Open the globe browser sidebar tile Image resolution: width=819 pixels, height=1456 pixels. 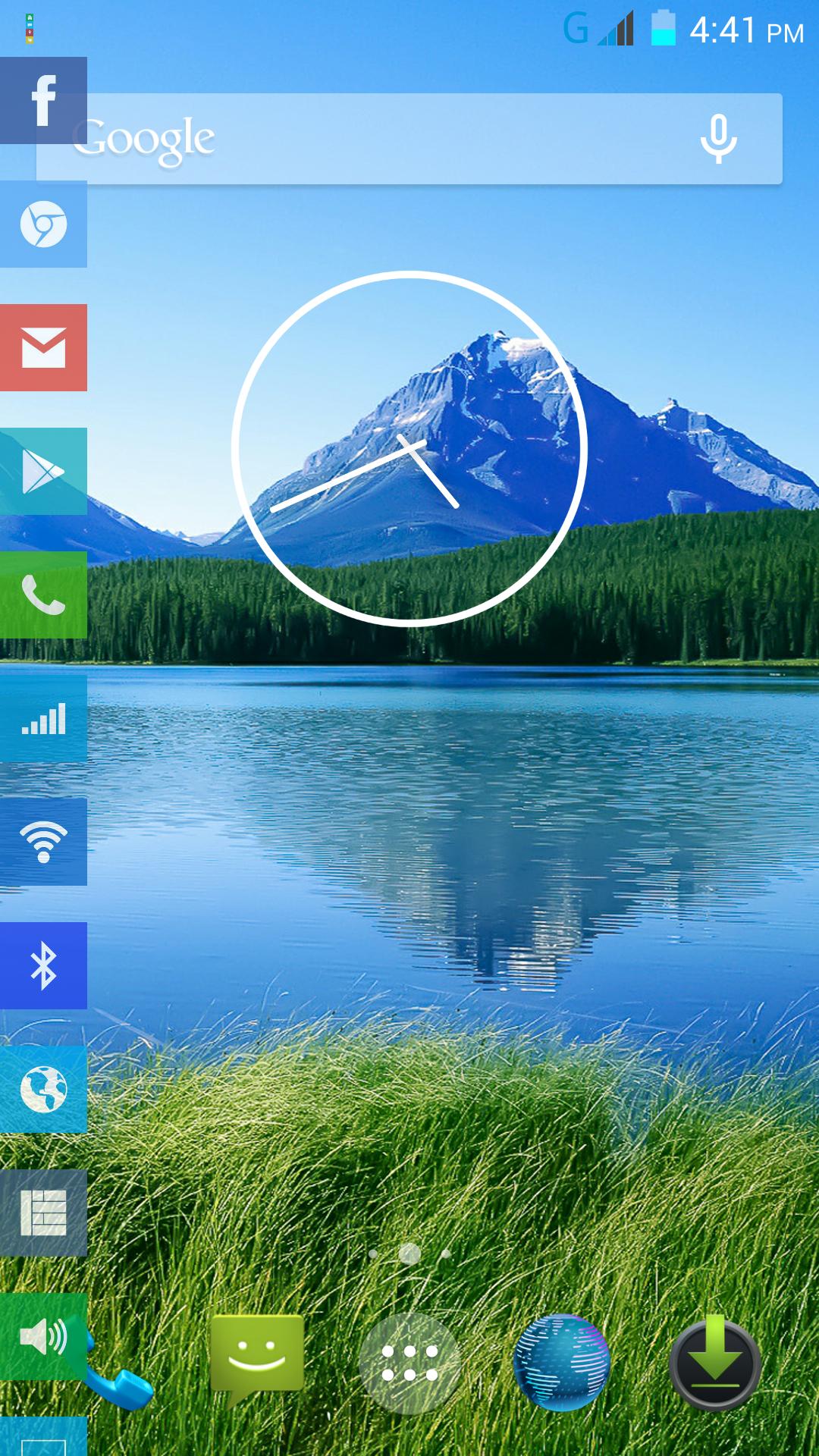coord(43,1089)
